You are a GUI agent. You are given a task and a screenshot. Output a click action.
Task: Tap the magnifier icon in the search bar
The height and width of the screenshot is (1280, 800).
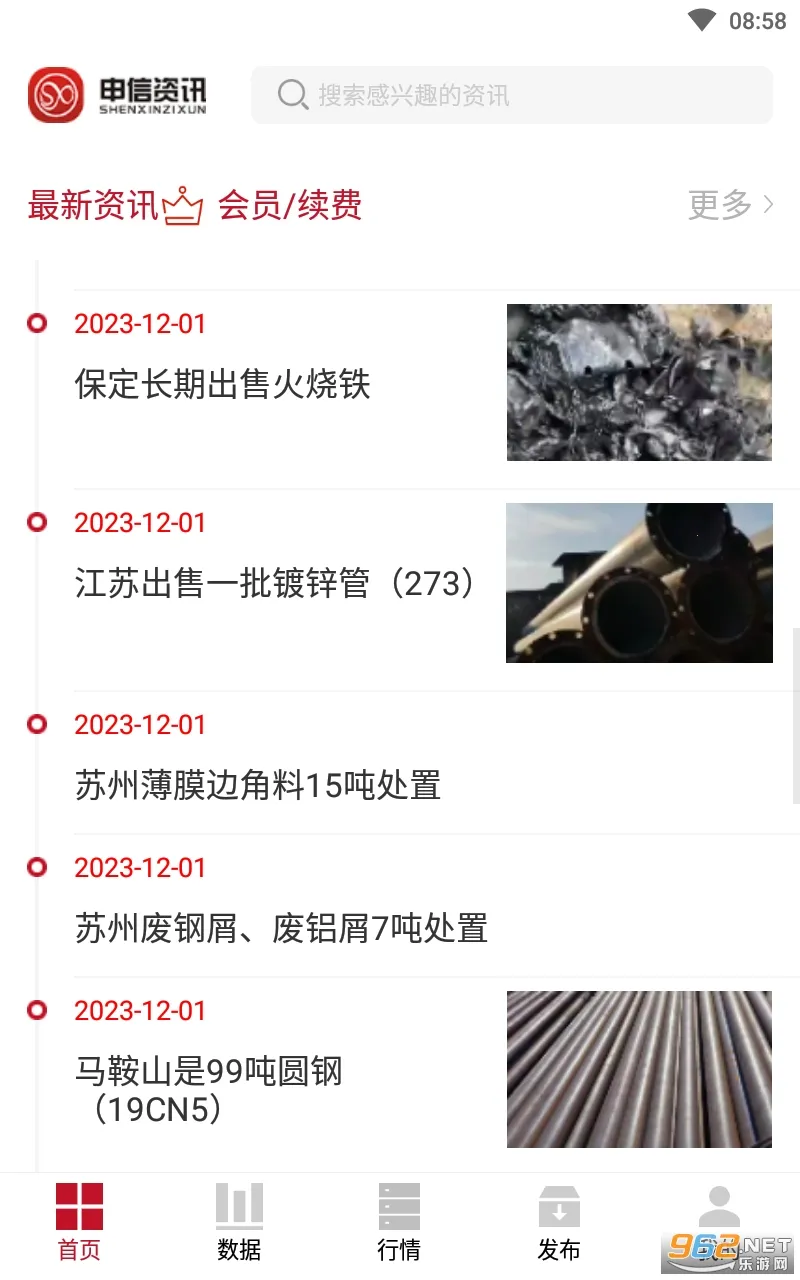292,95
